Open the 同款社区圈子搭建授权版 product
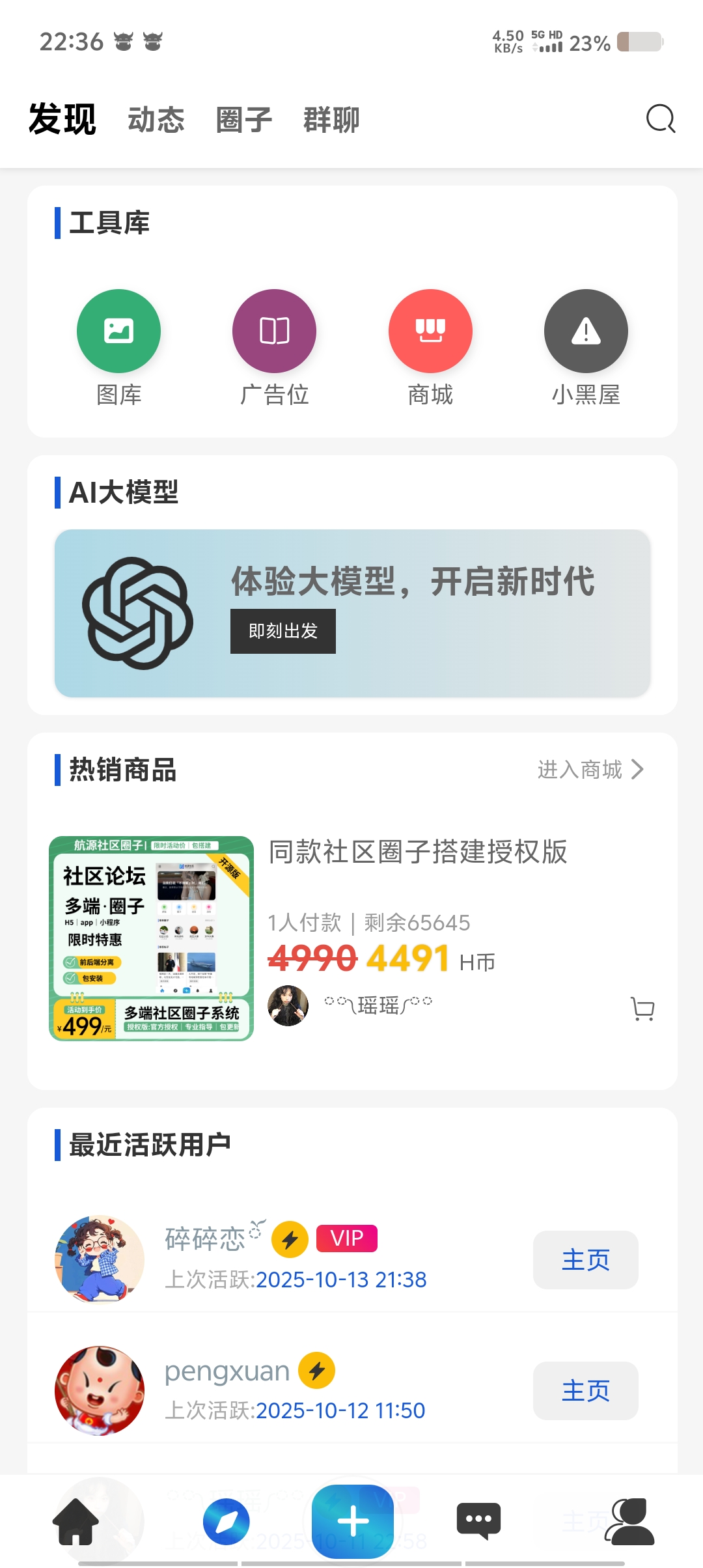Screen dimensions: 703x1568 [x=418, y=852]
